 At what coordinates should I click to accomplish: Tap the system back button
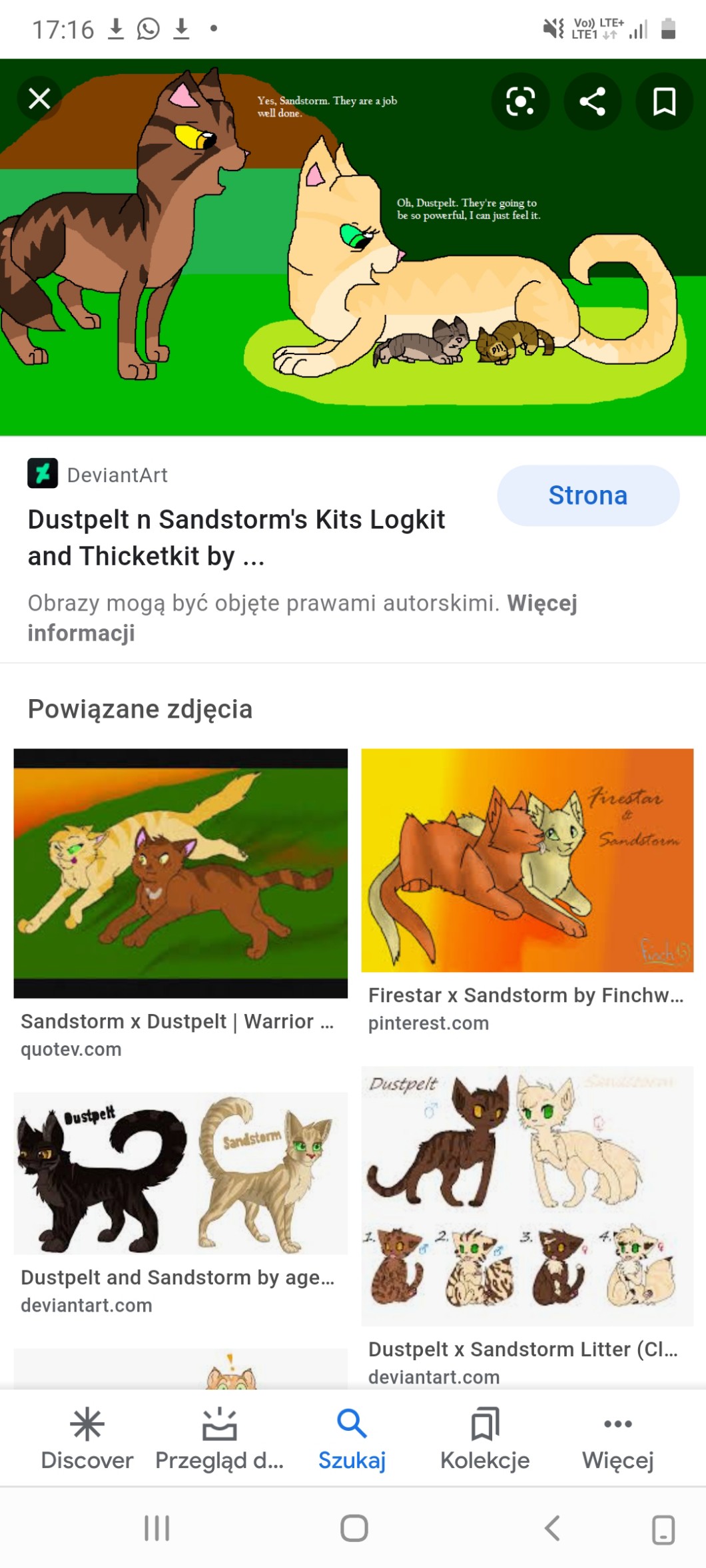click(x=552, y=1528)
